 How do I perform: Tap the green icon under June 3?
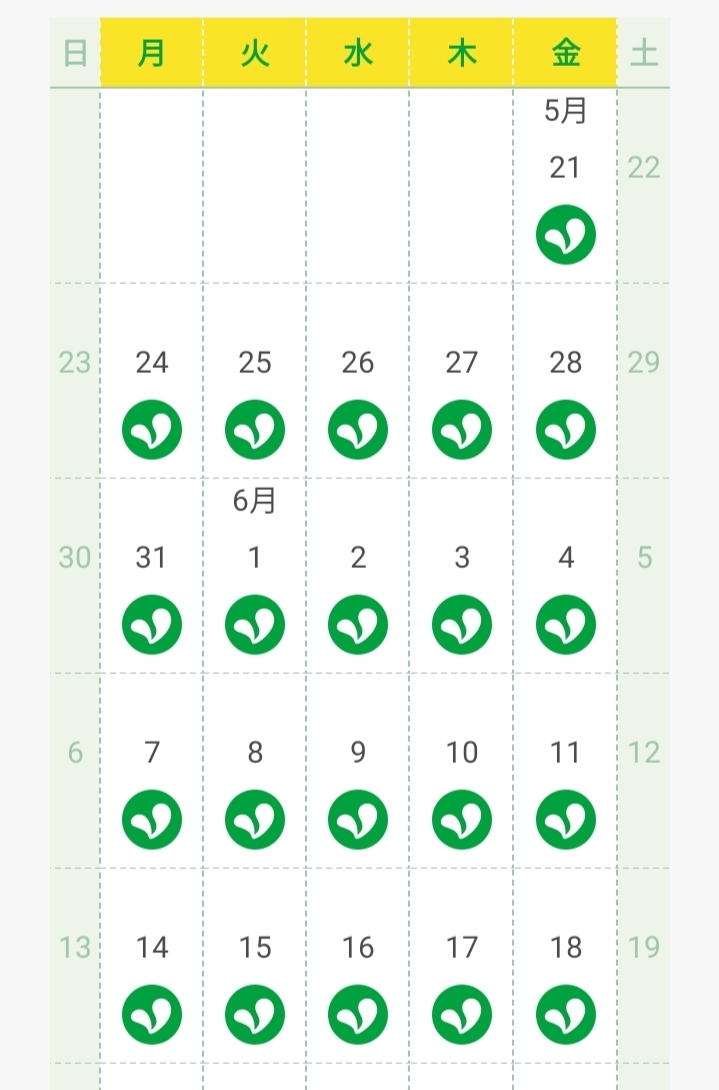[462, 625]
